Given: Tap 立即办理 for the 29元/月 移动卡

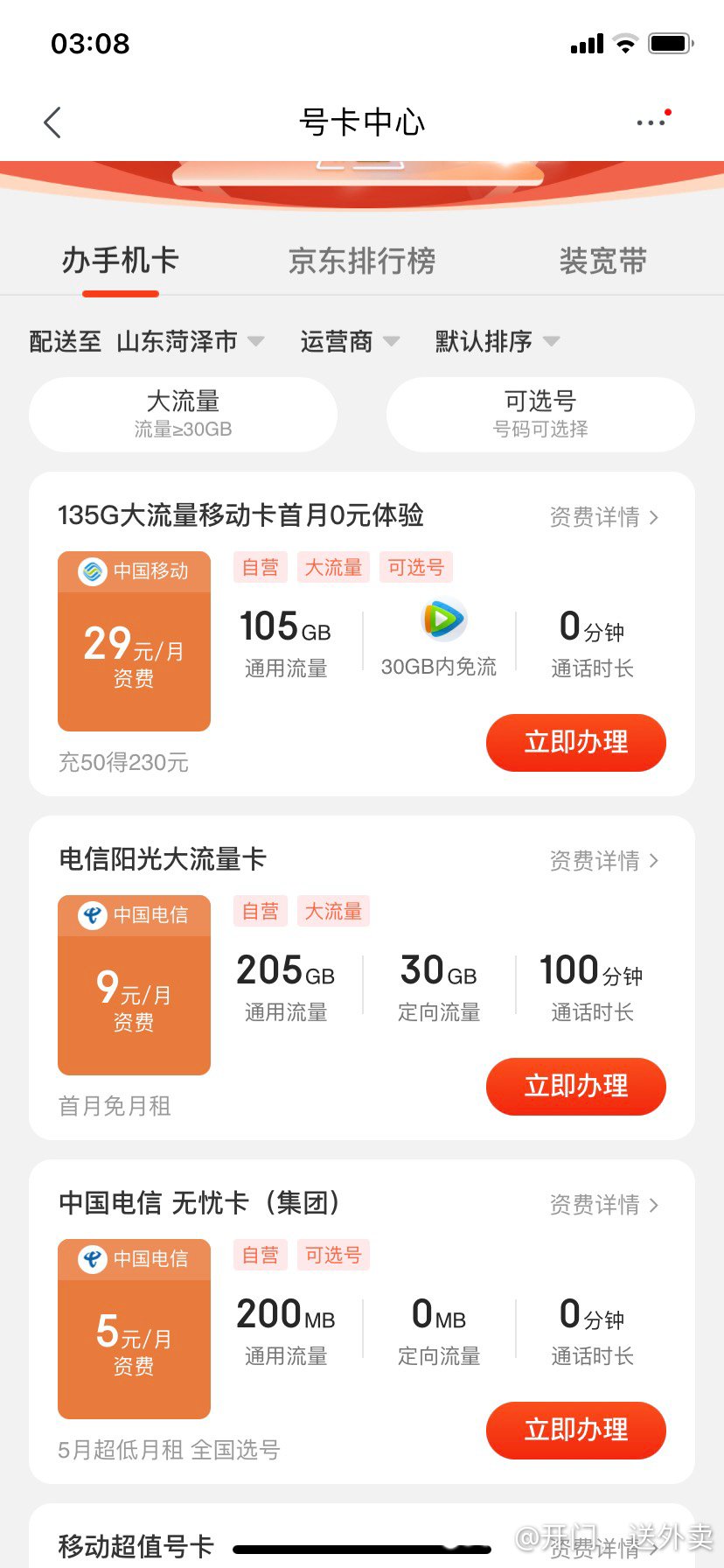Looking at the screenshot, I should coord(576,743).
